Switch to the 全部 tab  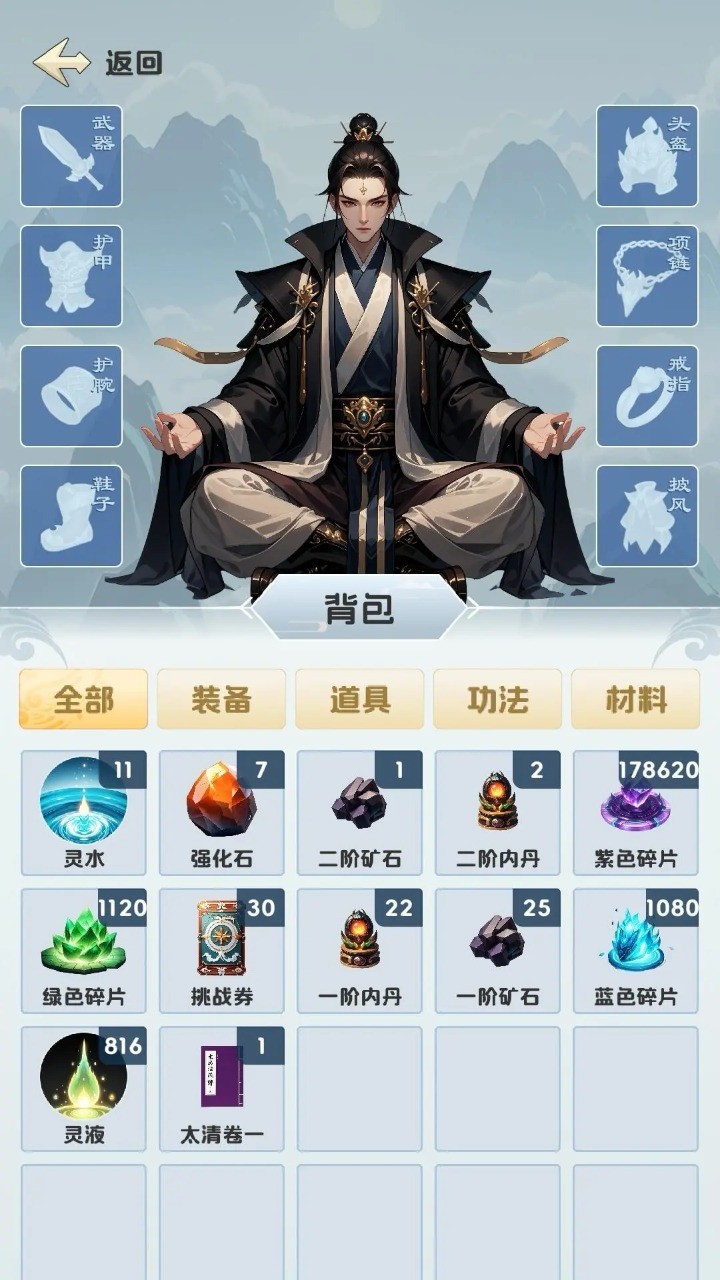[x=83, y=699]
